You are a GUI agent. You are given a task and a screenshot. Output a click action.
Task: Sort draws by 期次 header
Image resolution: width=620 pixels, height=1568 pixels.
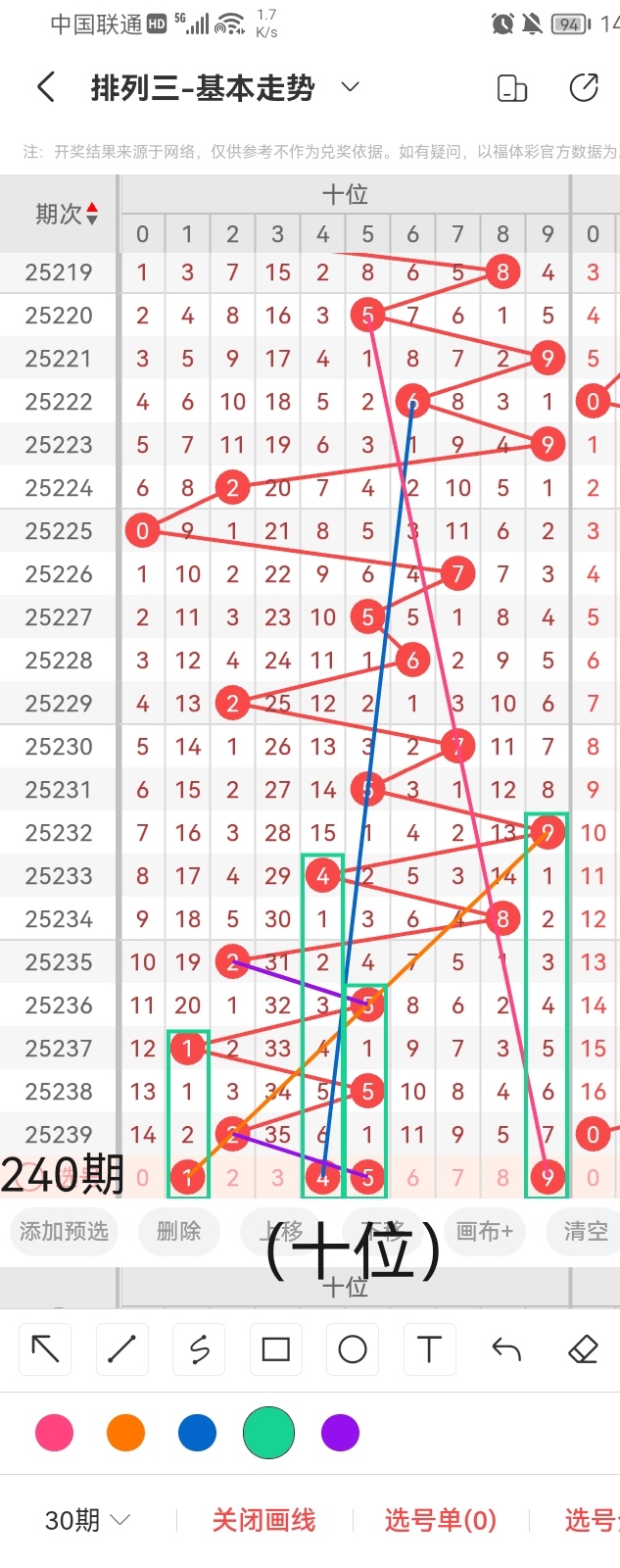pos(67,214)
